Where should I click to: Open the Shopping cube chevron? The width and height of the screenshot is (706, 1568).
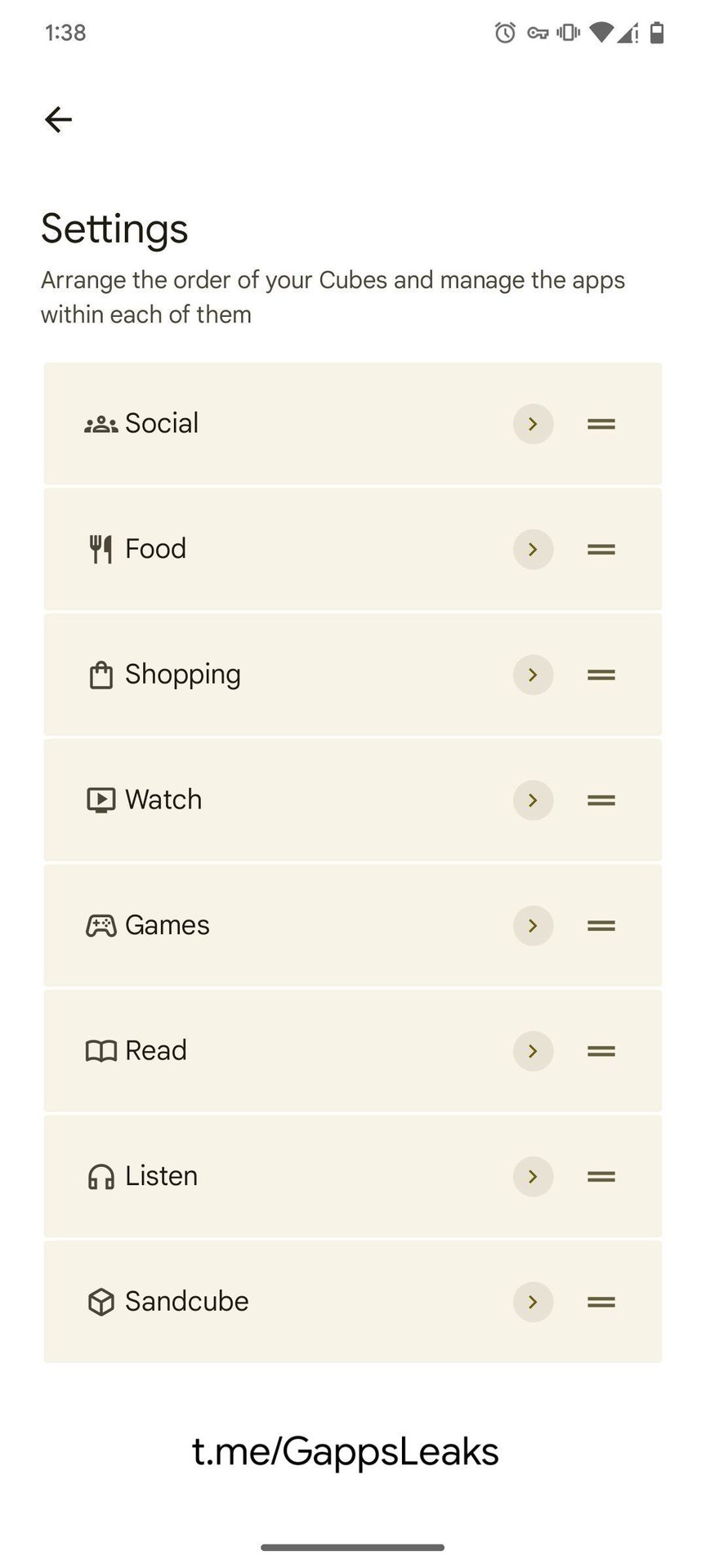pyautogui.click(x=533, y=675)
